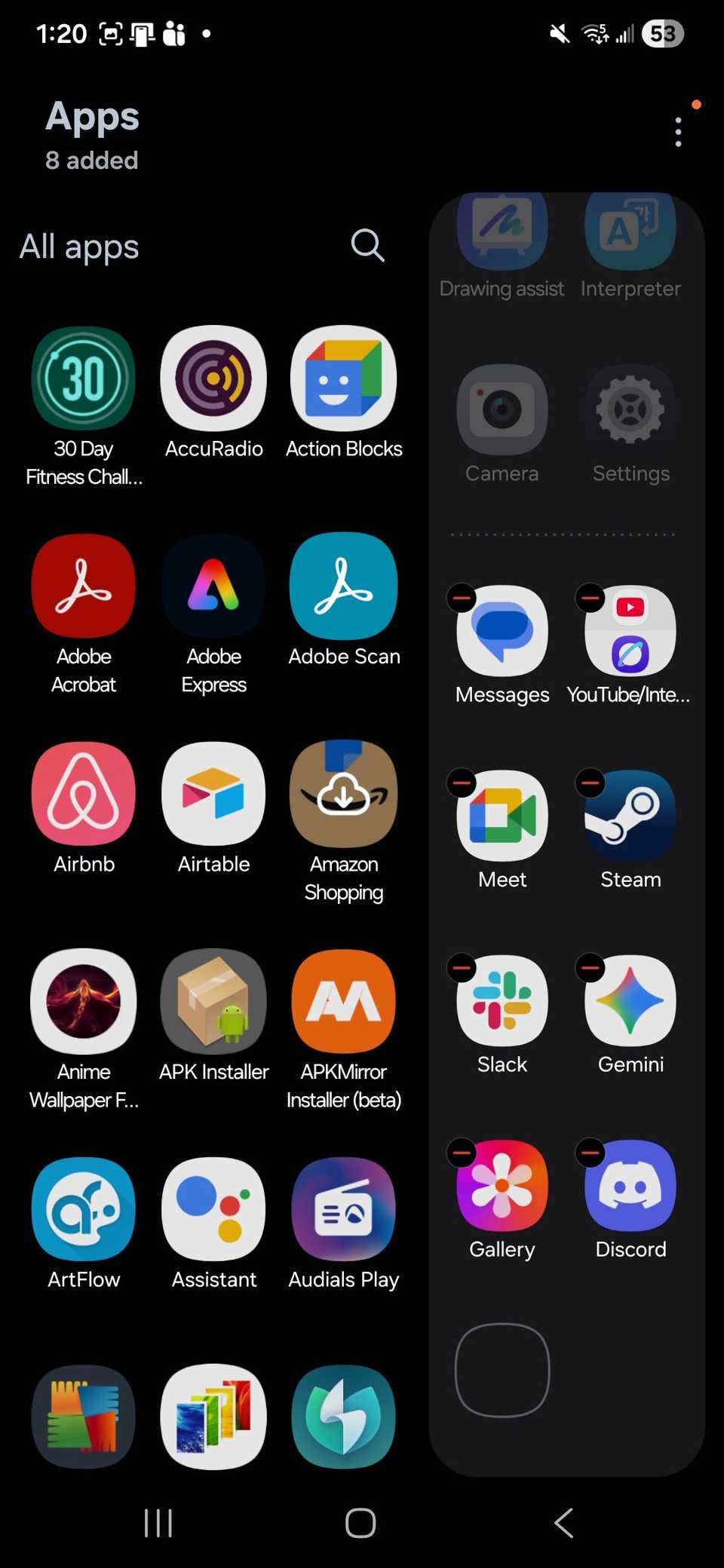Open Amazon Shopping
This screenshot has width=724, height=1568.
(343, 793)
